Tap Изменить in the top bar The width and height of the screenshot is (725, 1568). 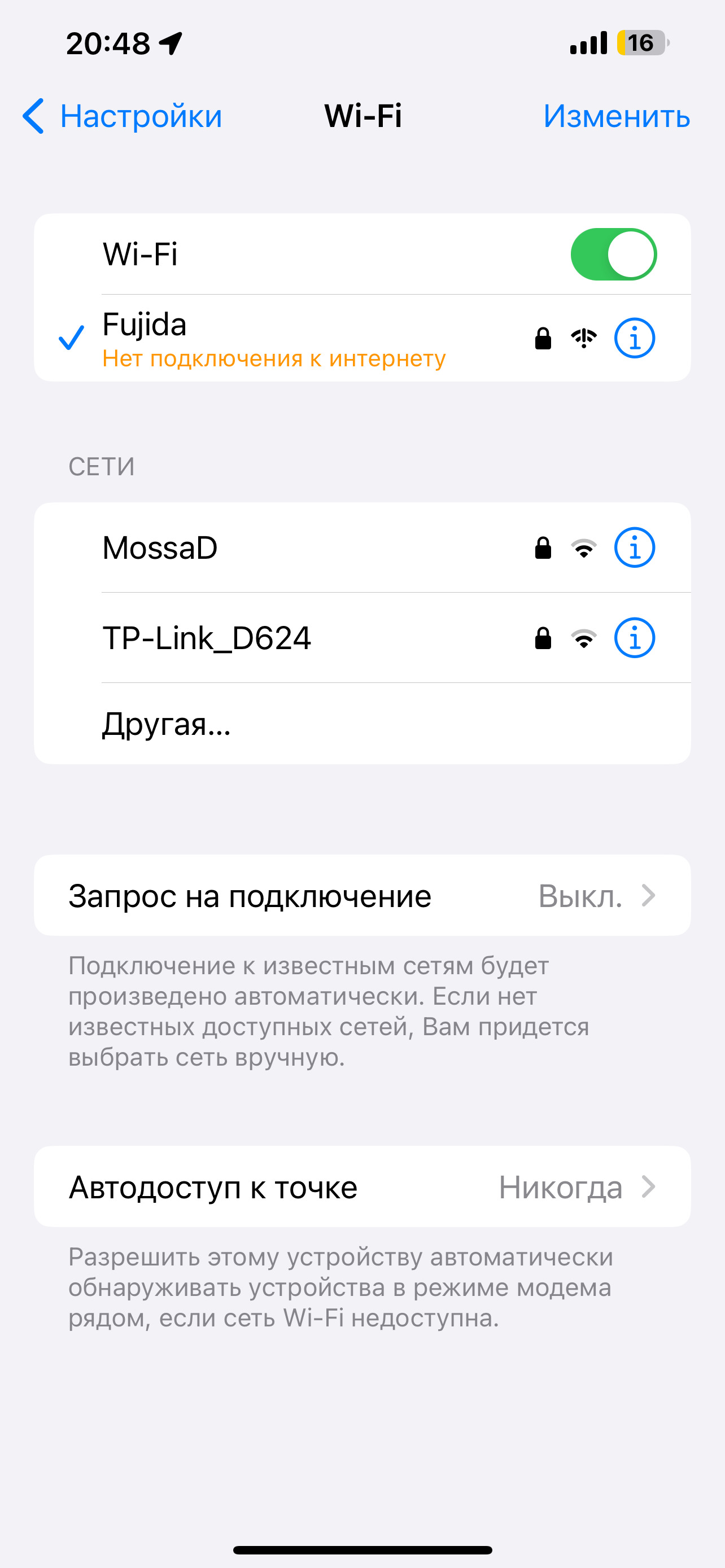pyautogui.click(x=617, y=116)
